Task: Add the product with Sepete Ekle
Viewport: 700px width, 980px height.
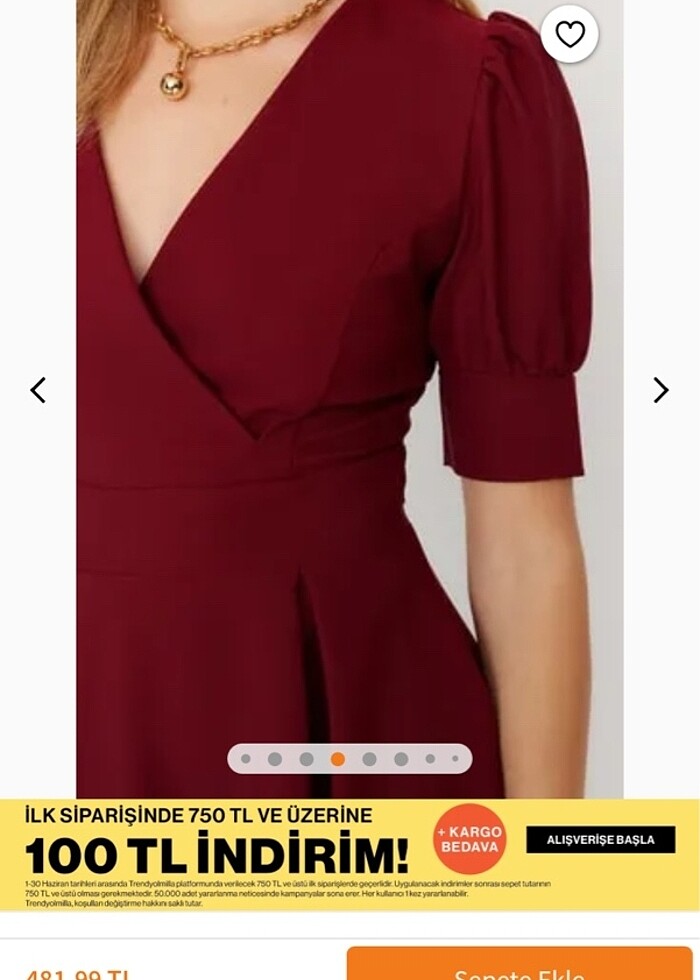Action: 520,966
